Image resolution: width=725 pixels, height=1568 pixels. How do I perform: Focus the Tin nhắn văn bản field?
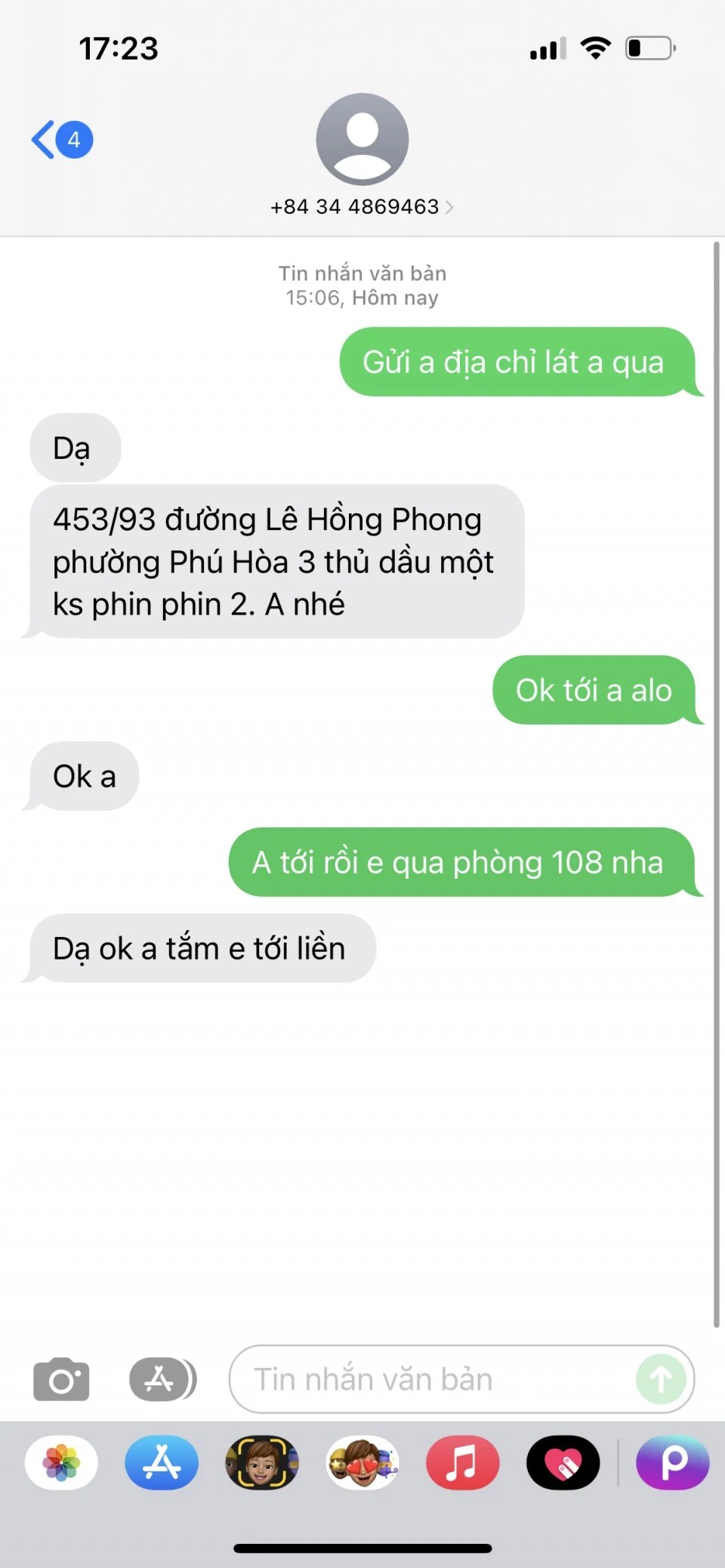coord(430,1379)
